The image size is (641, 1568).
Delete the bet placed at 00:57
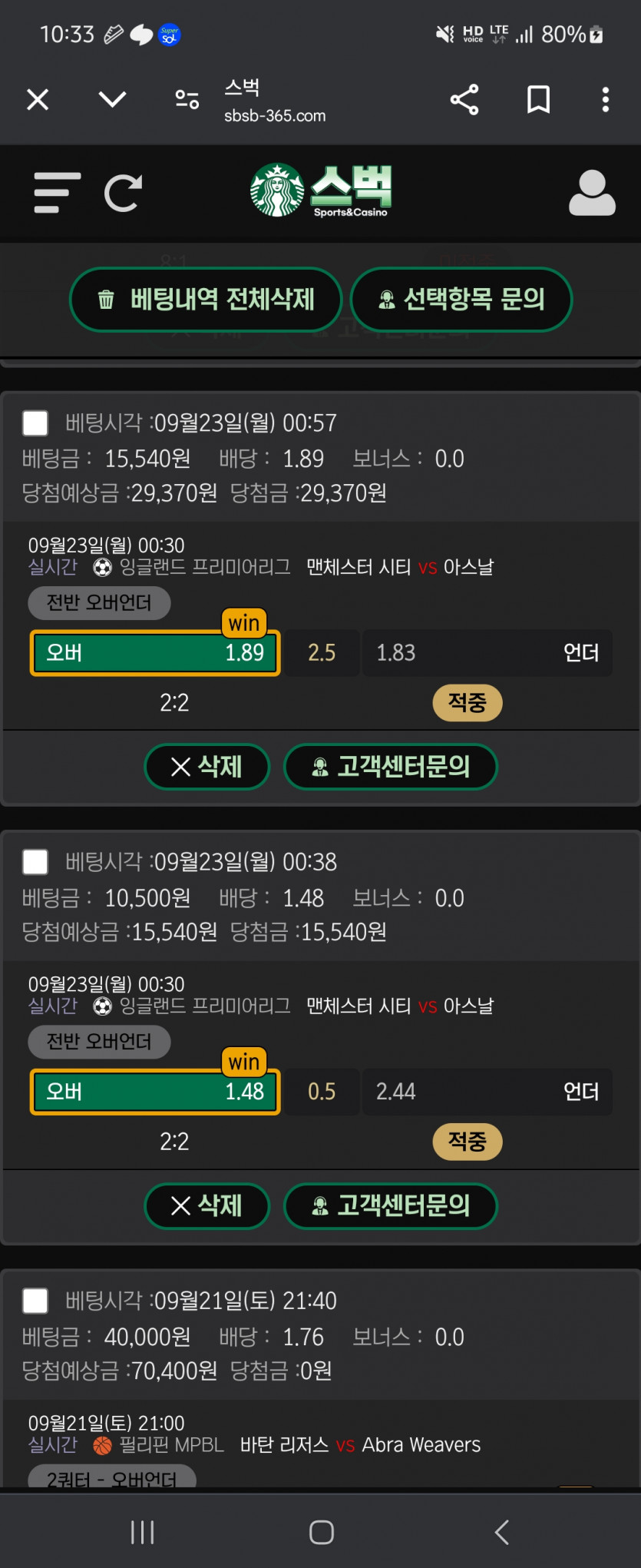(x=207, y=767)
